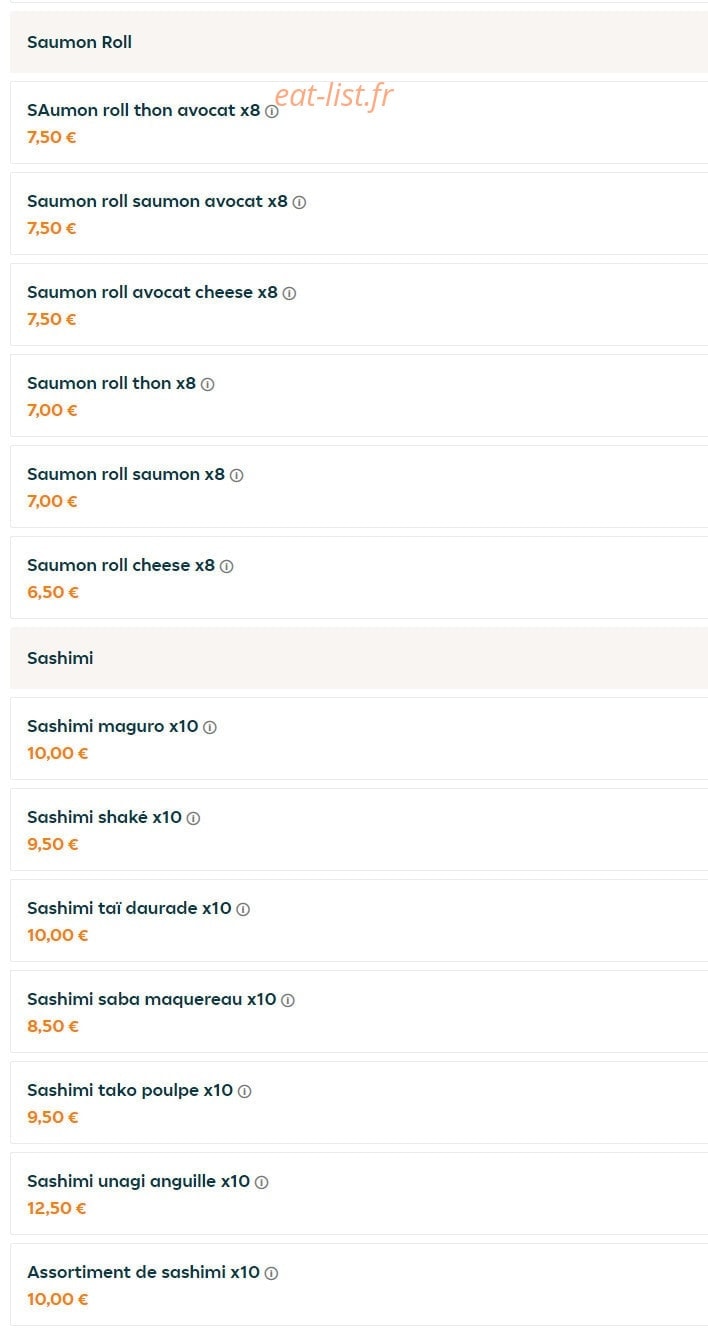708x1330 pixels.
Task: Show info for Sashimi unagi anguille x10
Action: click(x=262, y=1182)
